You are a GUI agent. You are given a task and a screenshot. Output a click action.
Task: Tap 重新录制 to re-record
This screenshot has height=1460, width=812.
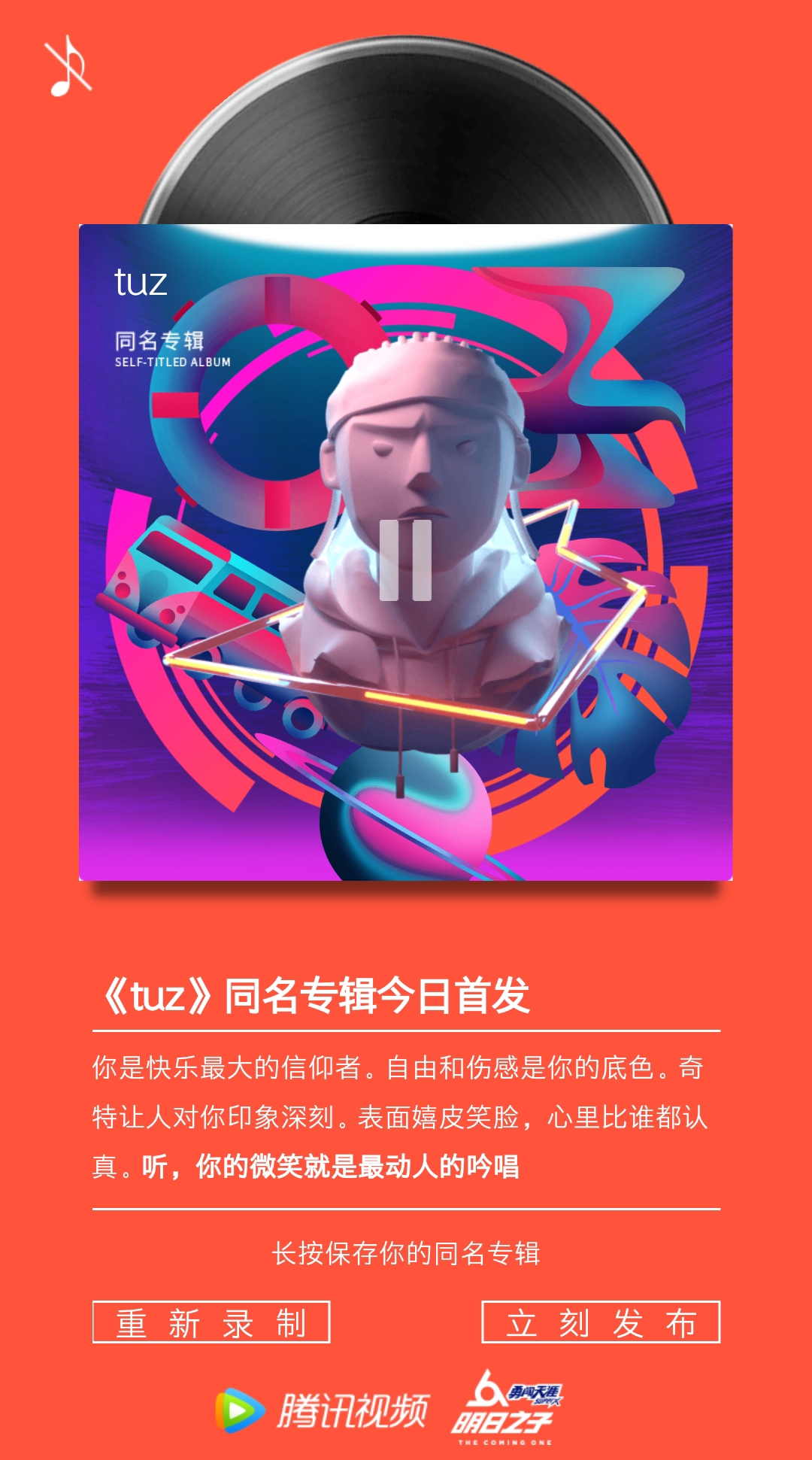(211, 1322)
